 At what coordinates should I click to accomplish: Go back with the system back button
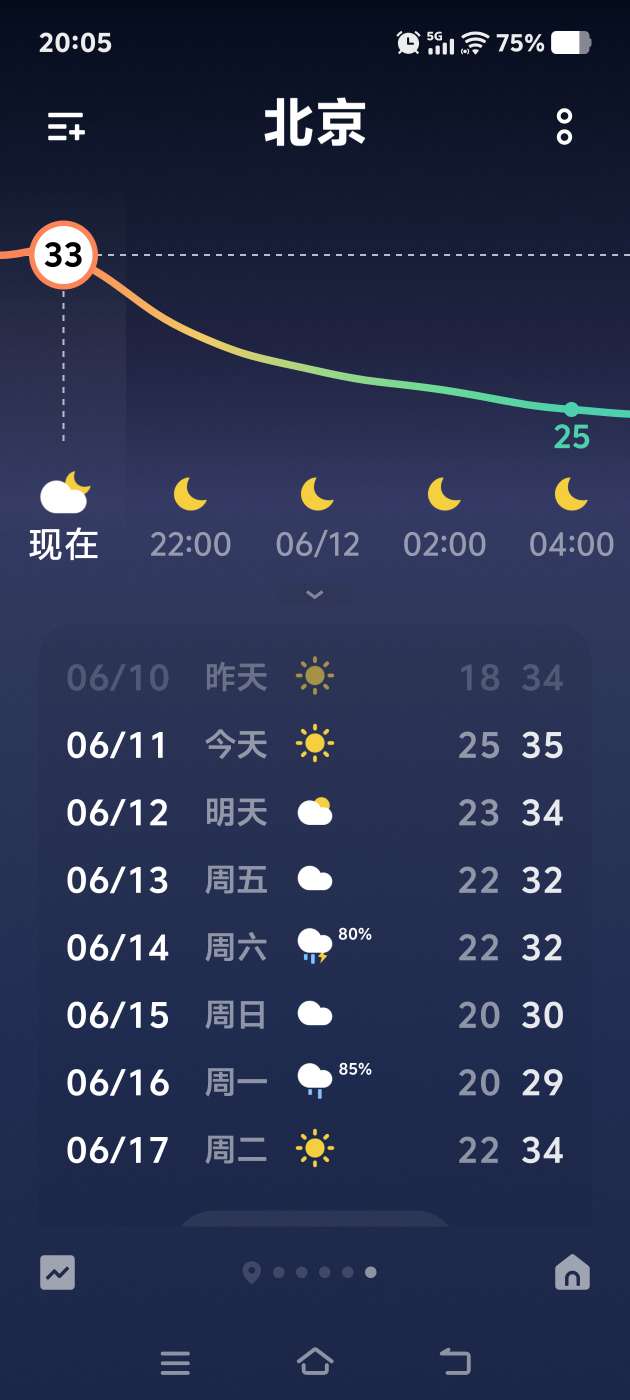[455, 1361]
